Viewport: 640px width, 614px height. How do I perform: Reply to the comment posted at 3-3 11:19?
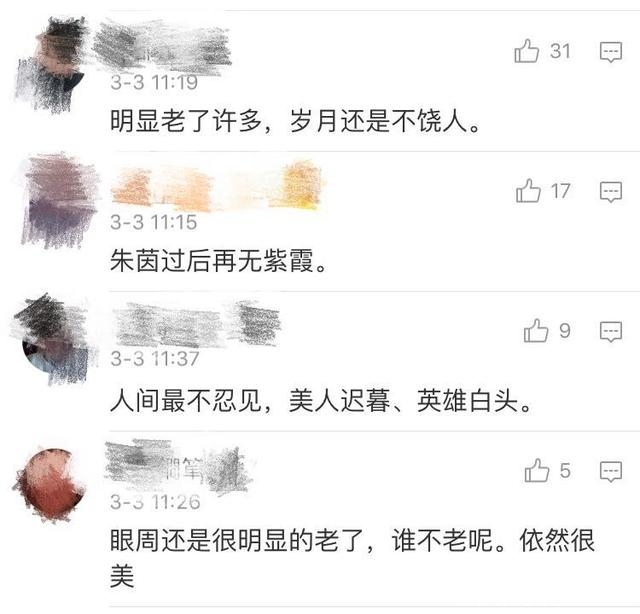coord(610,52)
